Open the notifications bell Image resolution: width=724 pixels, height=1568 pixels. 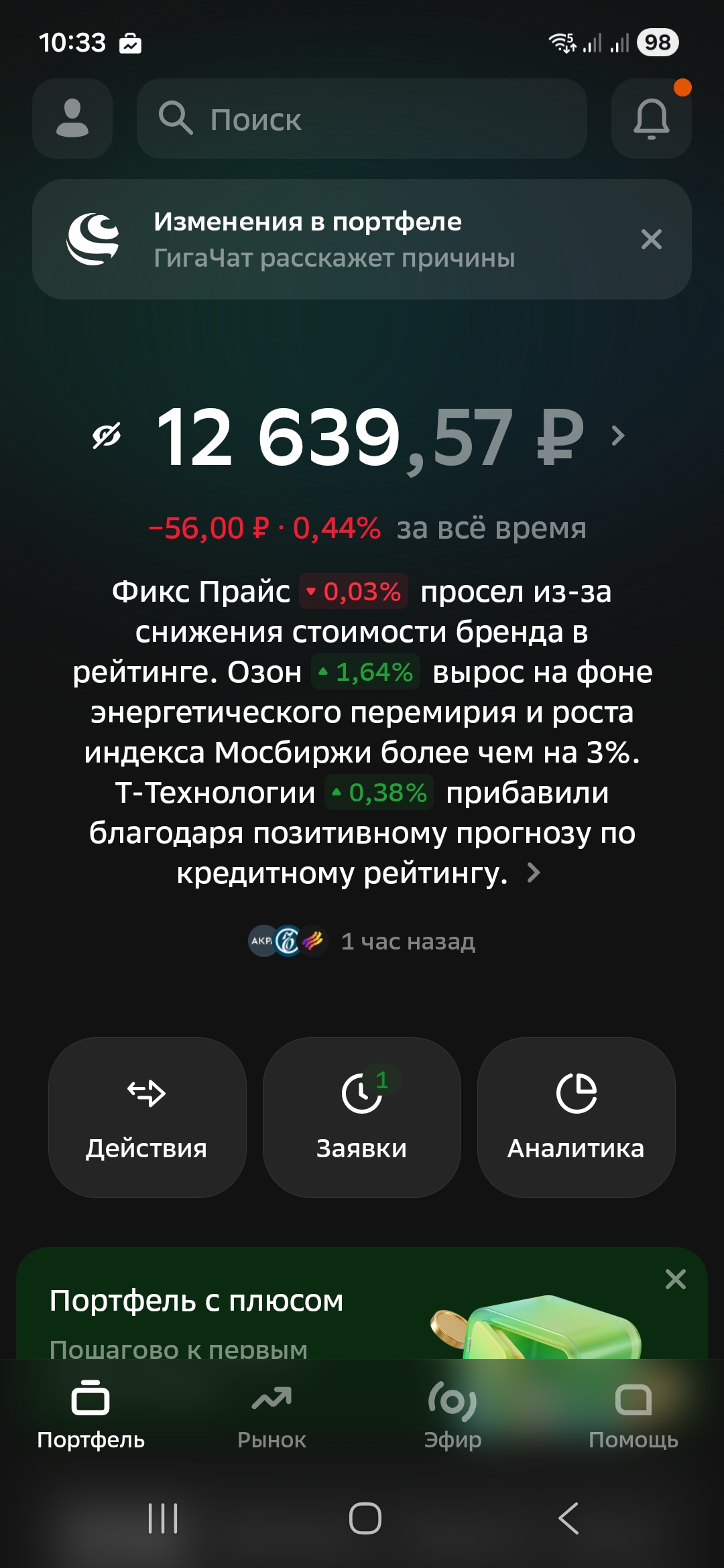click(x=652, y=119)
